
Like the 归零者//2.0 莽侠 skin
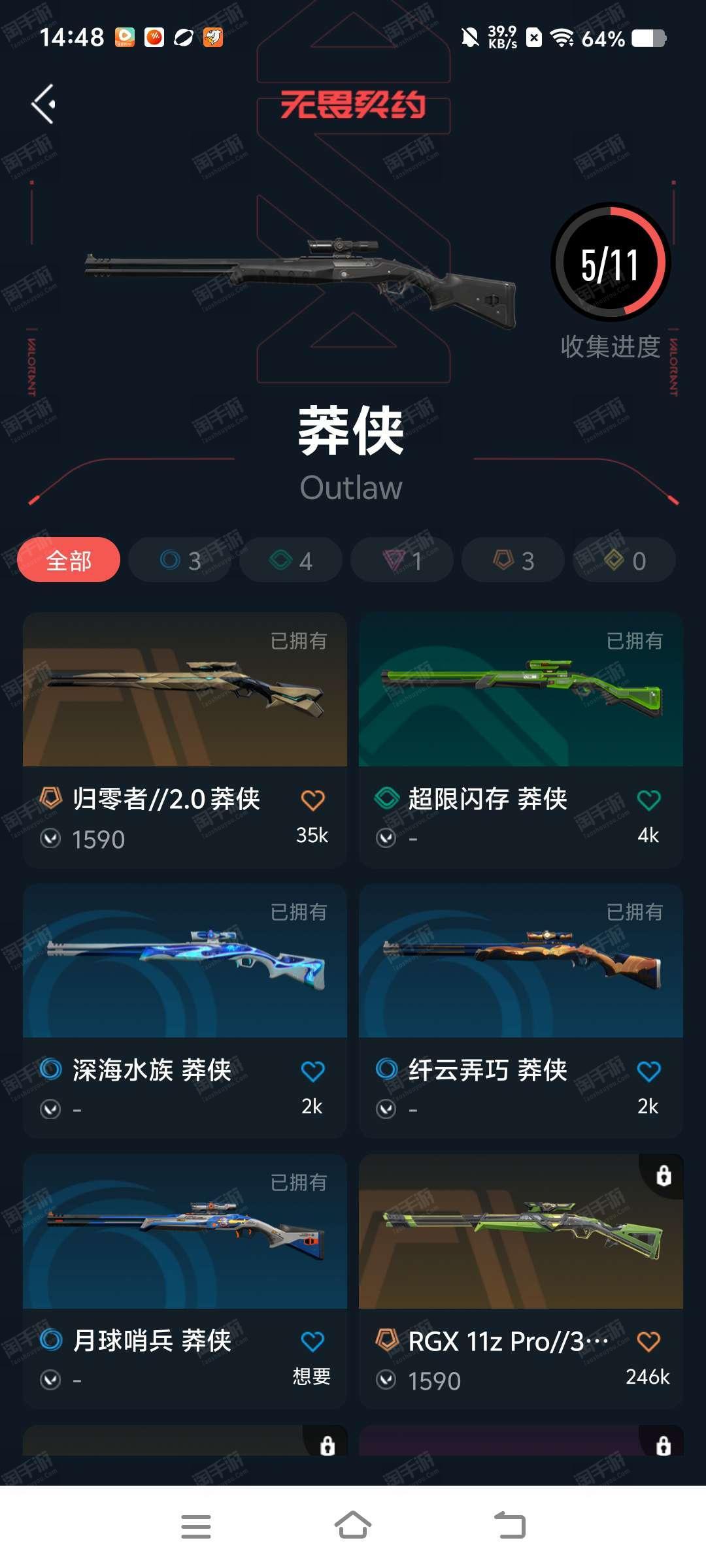(x=312, y=800)
